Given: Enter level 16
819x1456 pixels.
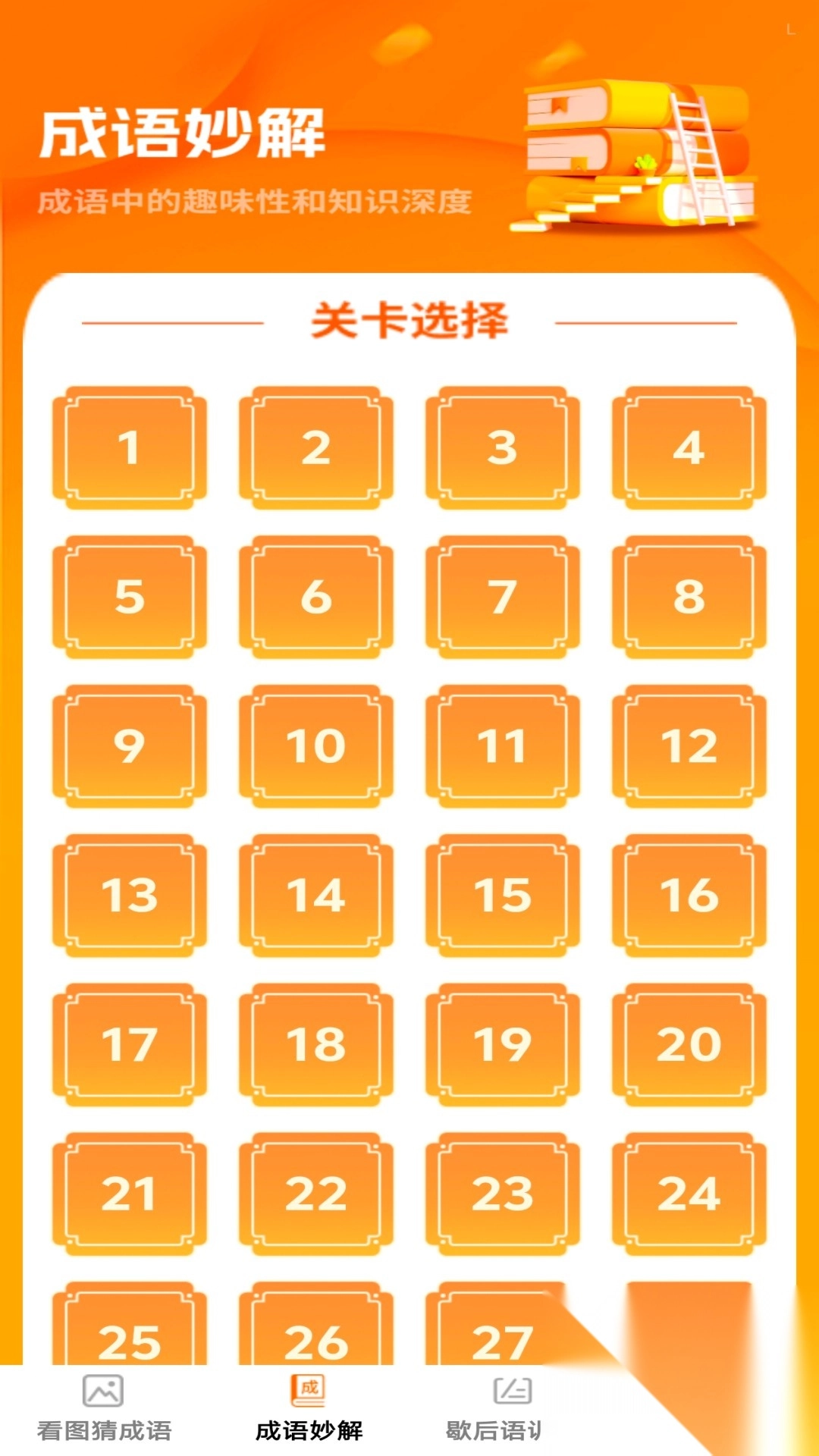Looking at the screenshot, I should [689, 895].
